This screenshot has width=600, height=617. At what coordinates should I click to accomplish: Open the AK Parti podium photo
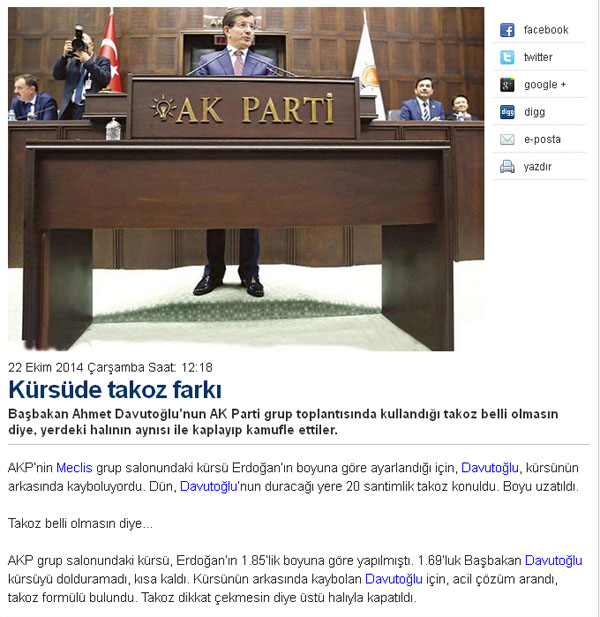246,178
